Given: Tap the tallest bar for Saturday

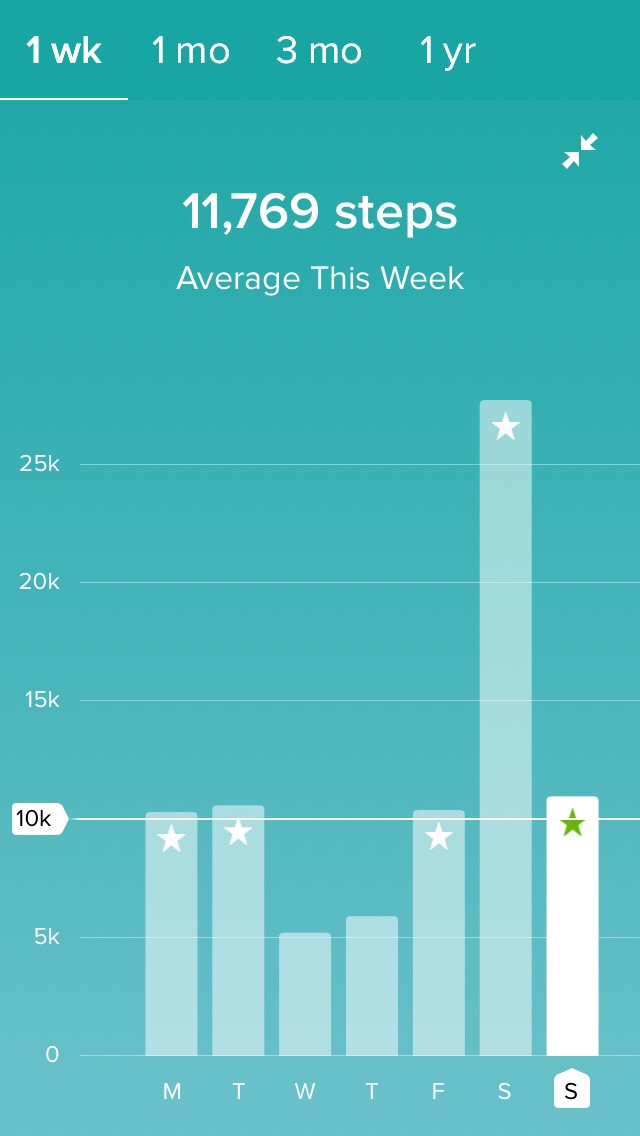Looking at the screenshot, I should tap(505, 728).
